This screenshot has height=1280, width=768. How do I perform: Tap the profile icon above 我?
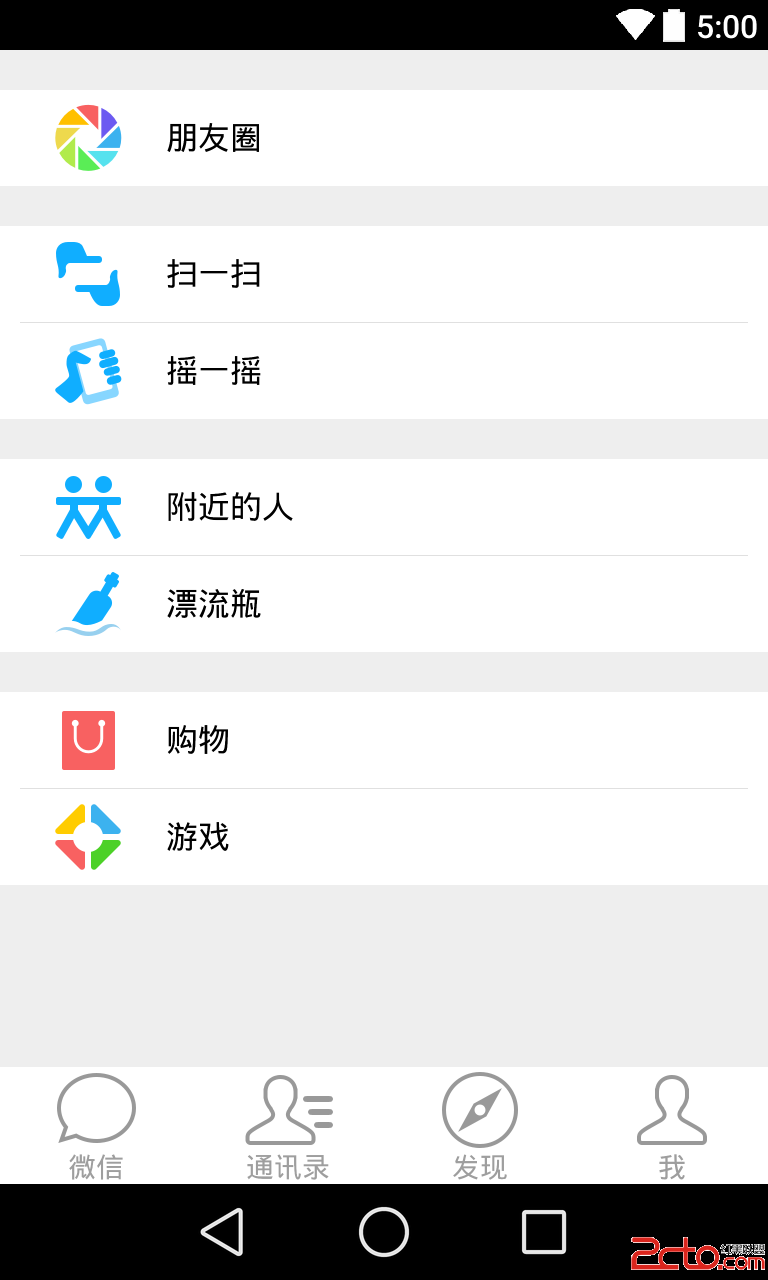pyautogui.click(x=672, y=1108)
